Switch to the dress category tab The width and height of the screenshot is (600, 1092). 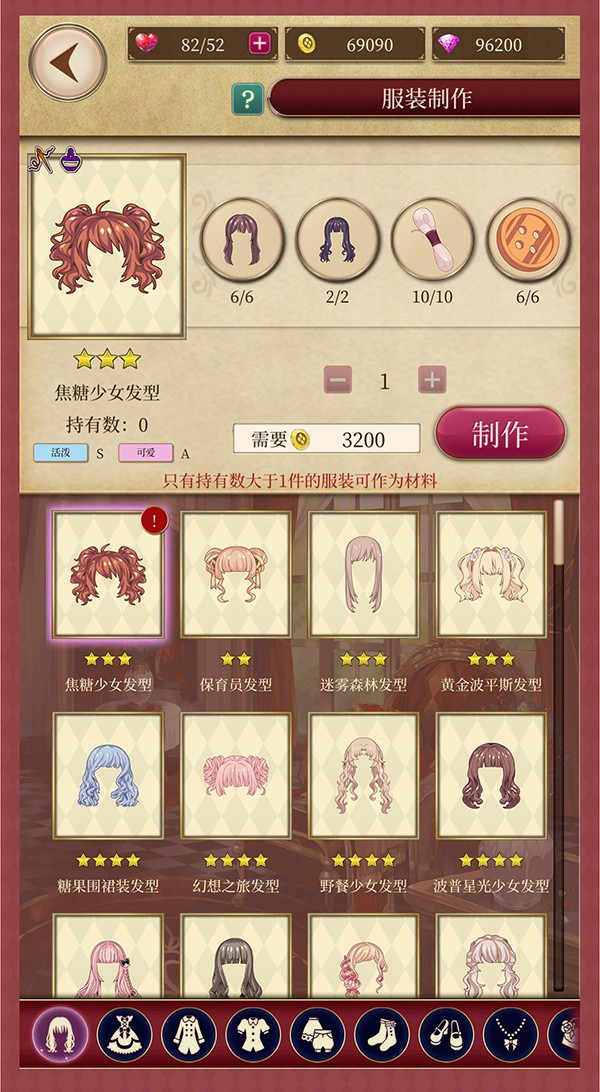(x=125, y=1034)
